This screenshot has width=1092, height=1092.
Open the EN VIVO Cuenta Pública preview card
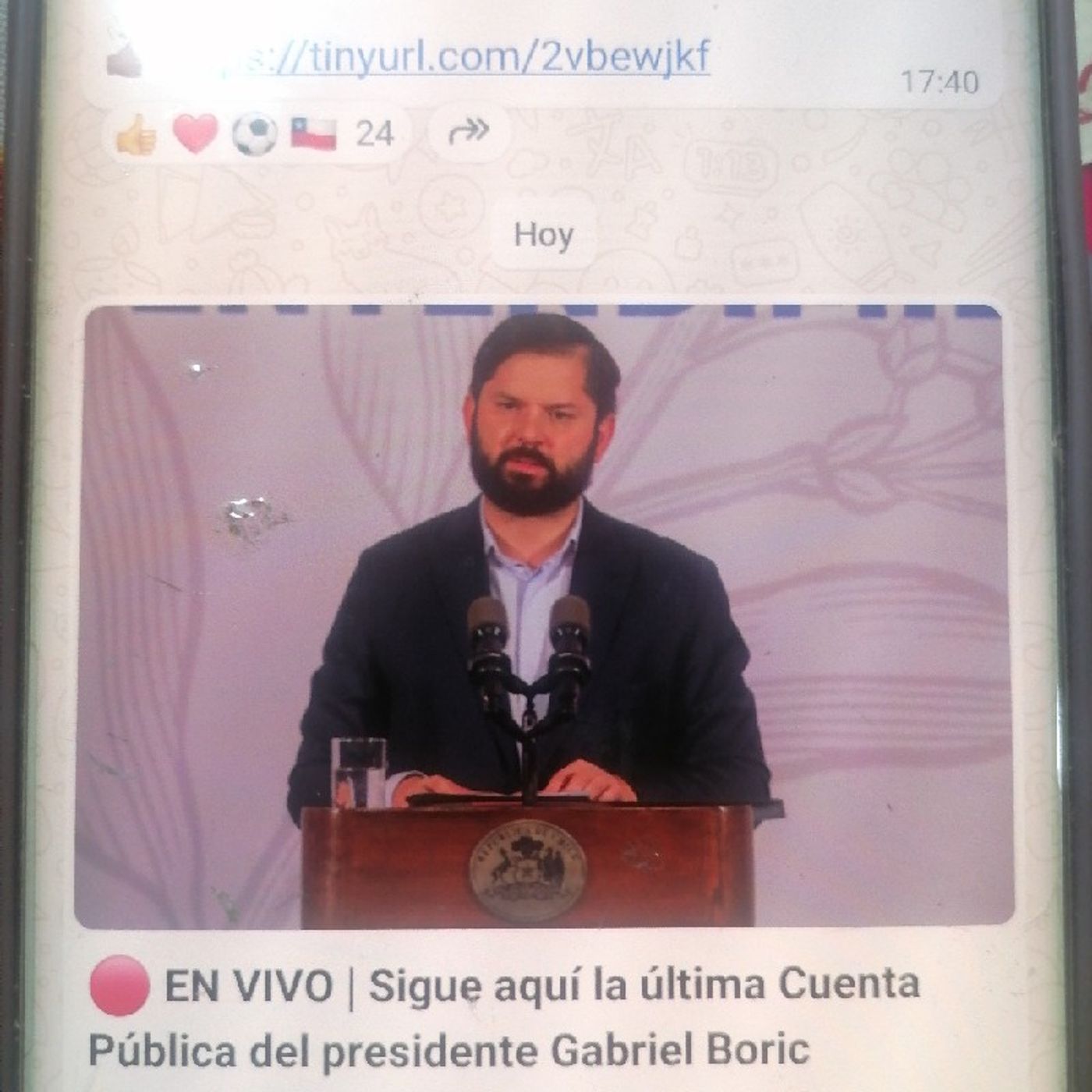(544, 616)
